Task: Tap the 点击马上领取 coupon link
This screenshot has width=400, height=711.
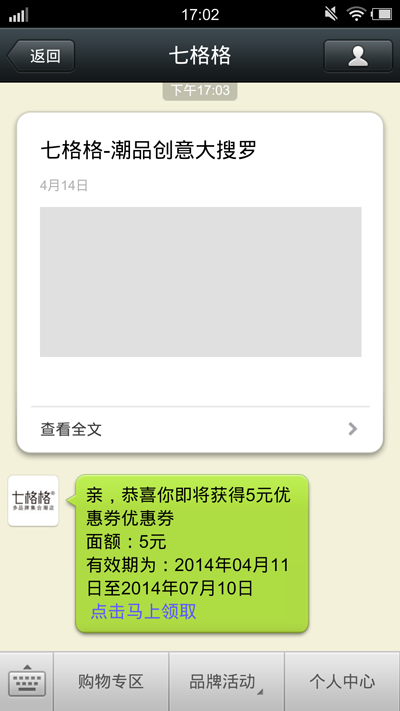Action: point(144,612)
